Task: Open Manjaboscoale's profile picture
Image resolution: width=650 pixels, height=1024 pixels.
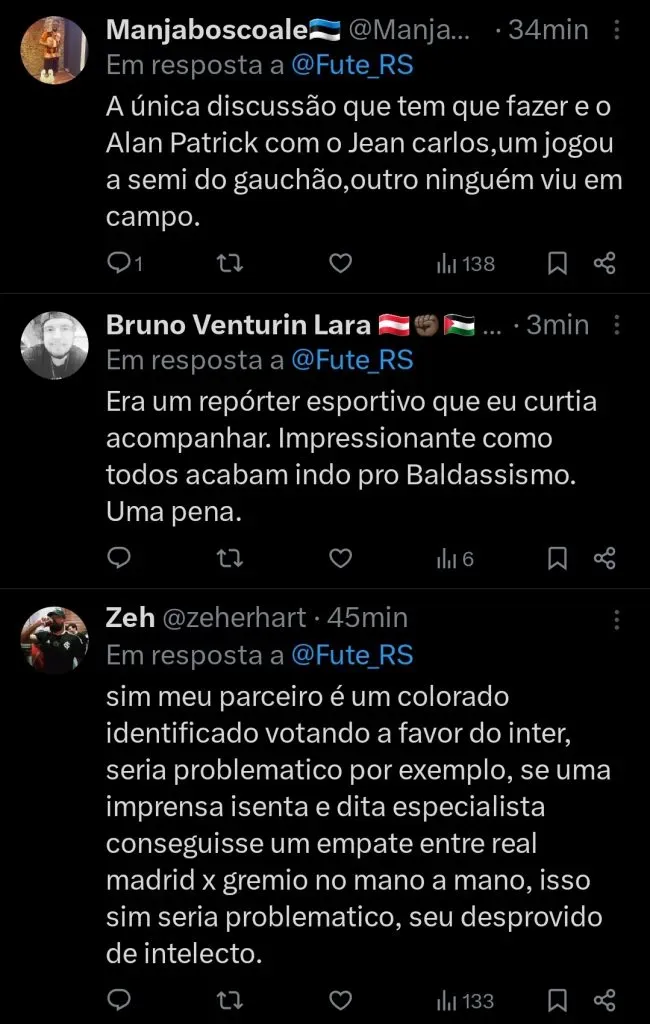Action: tap(55, 50)
